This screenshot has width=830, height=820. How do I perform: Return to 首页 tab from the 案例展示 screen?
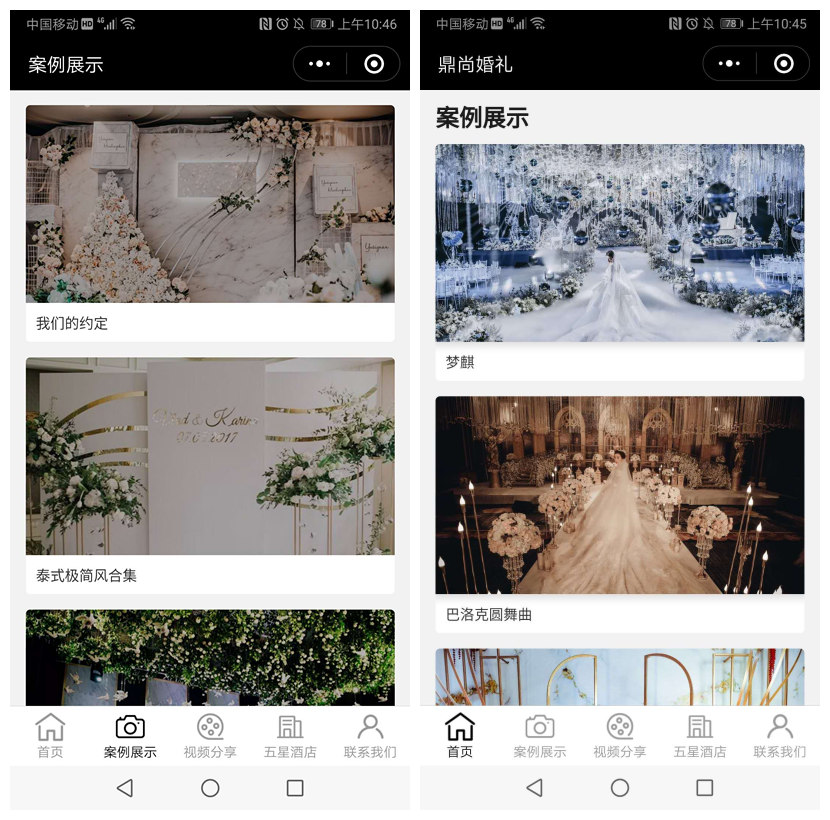point(50,736)
